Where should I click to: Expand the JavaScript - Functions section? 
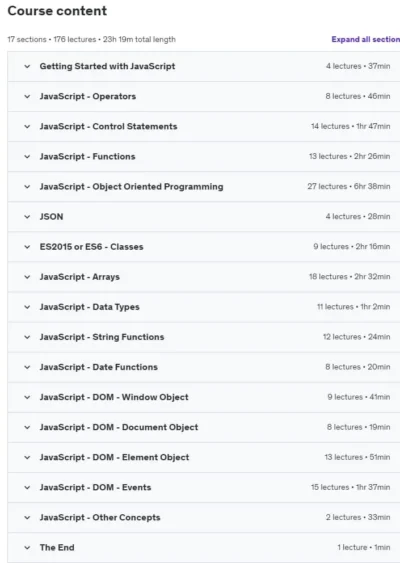[204, 157]
